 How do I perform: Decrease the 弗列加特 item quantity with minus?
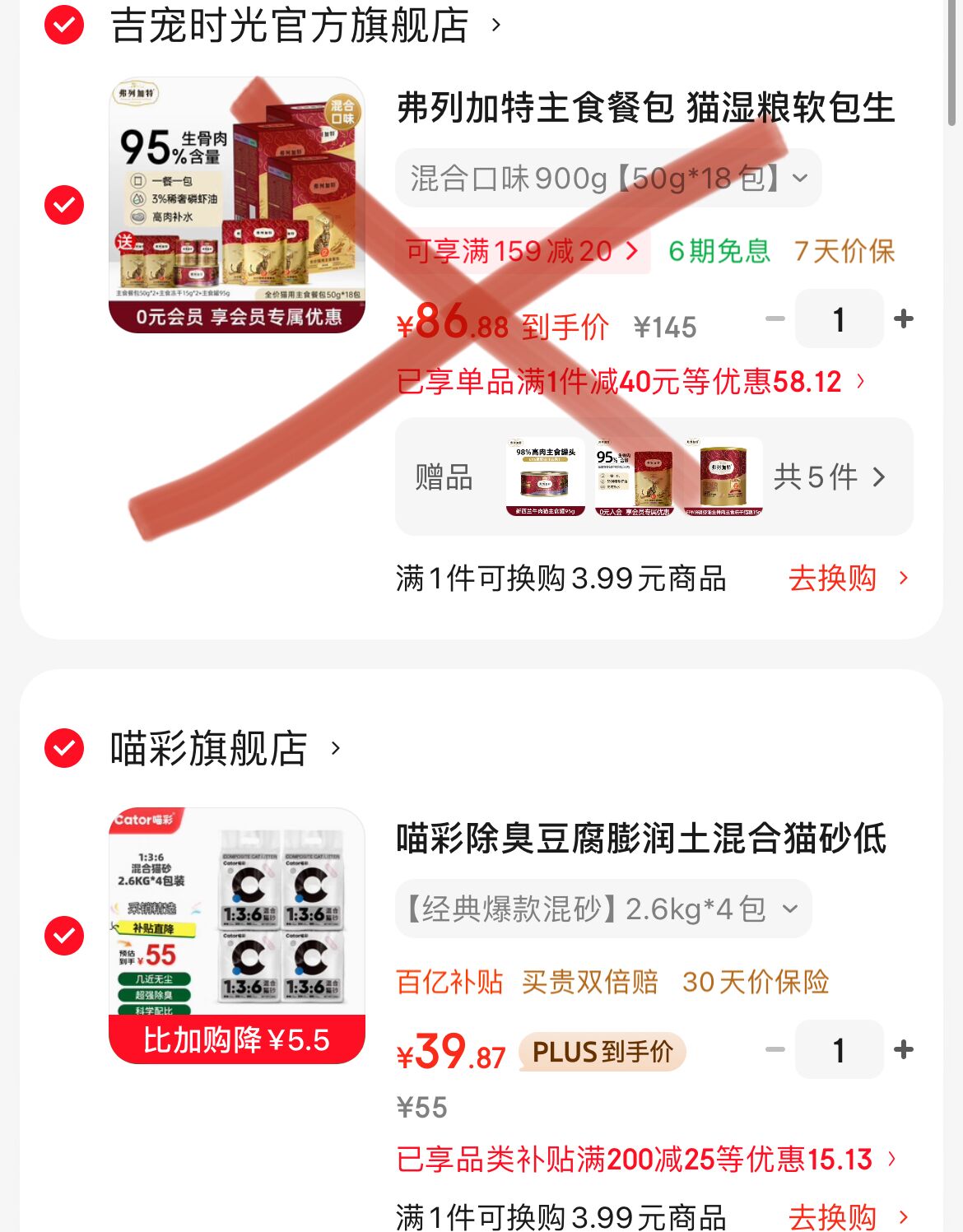[x=775, y=319]
